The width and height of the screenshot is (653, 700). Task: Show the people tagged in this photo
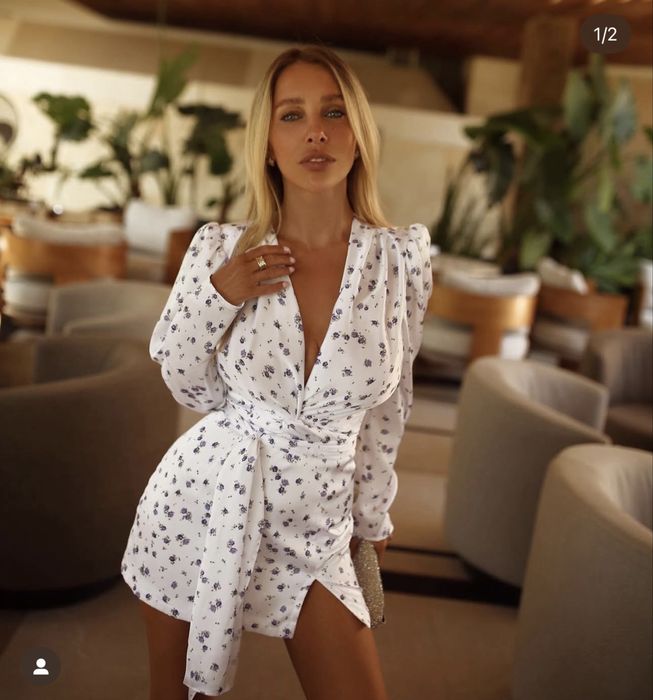41,666
